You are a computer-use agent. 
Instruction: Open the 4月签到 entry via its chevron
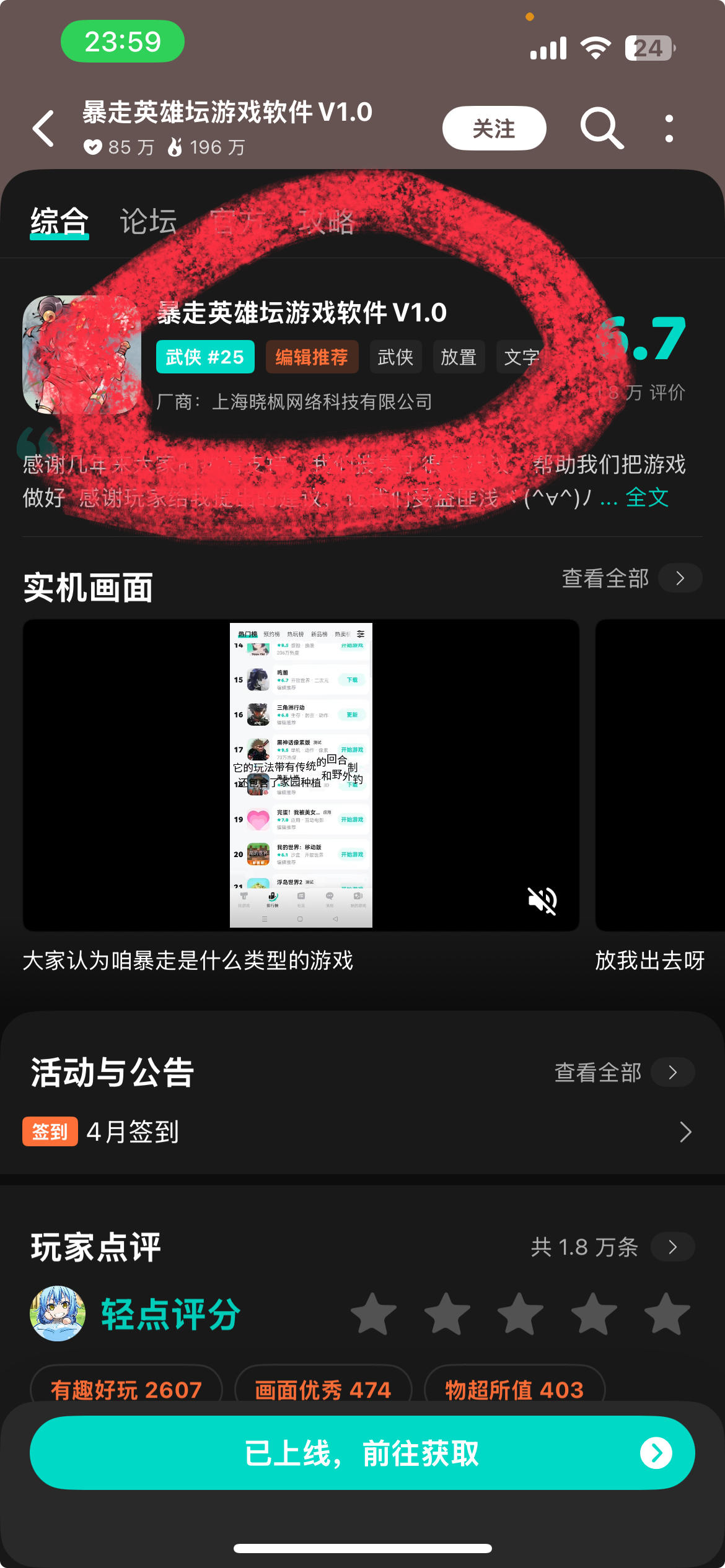point(685,1131)
